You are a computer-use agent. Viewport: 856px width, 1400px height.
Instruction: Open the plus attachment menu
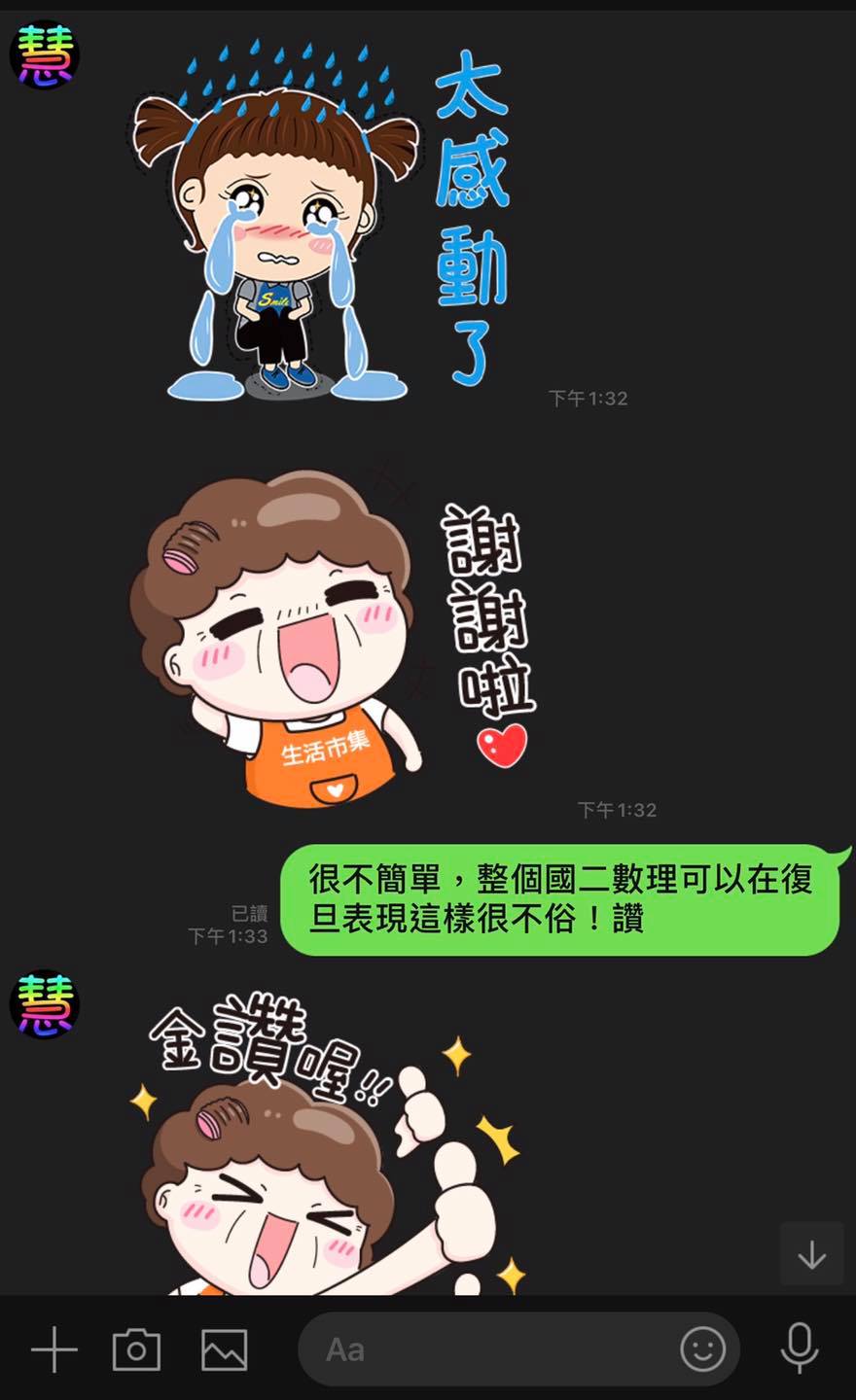pos(54,1349)
